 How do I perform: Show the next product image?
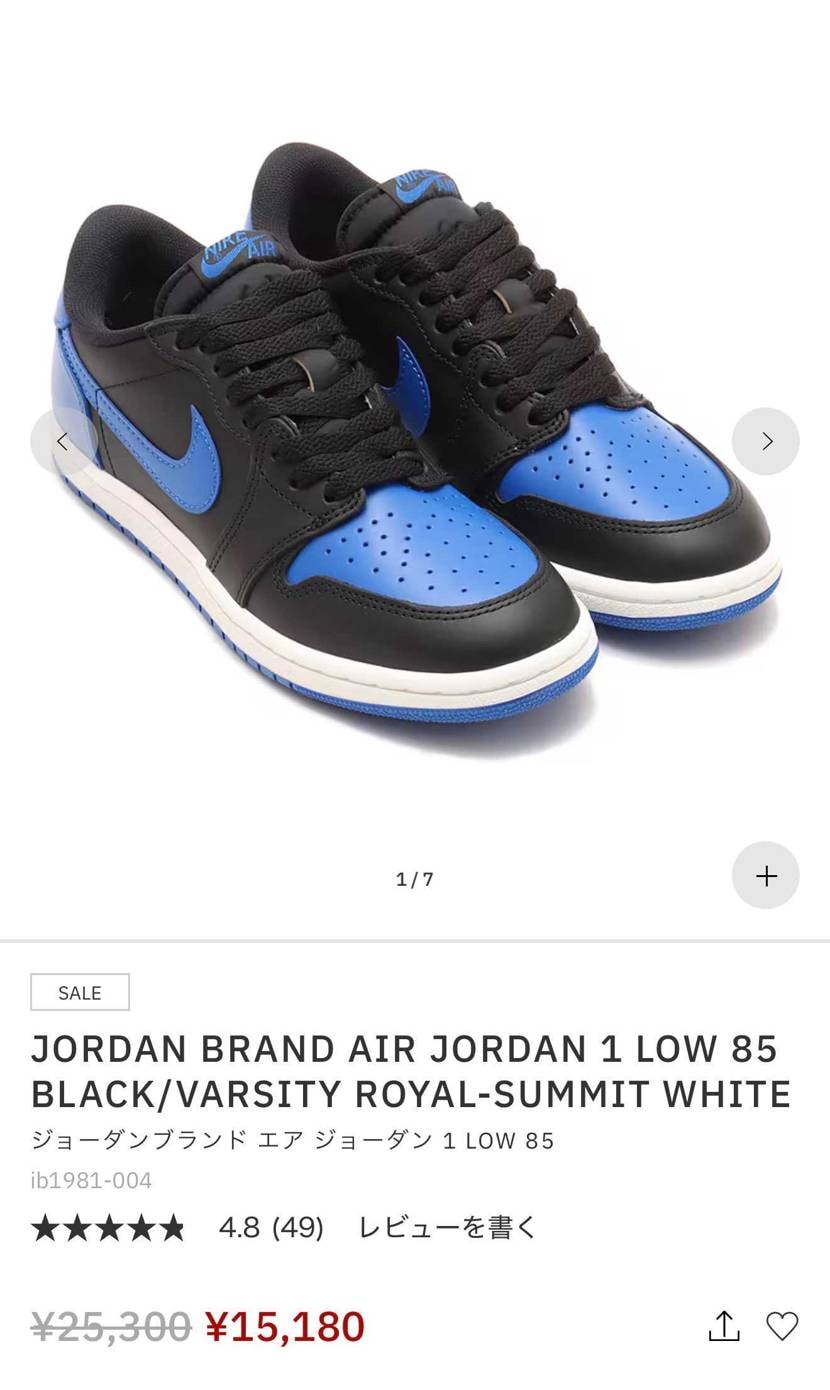(x=765, y=441)
